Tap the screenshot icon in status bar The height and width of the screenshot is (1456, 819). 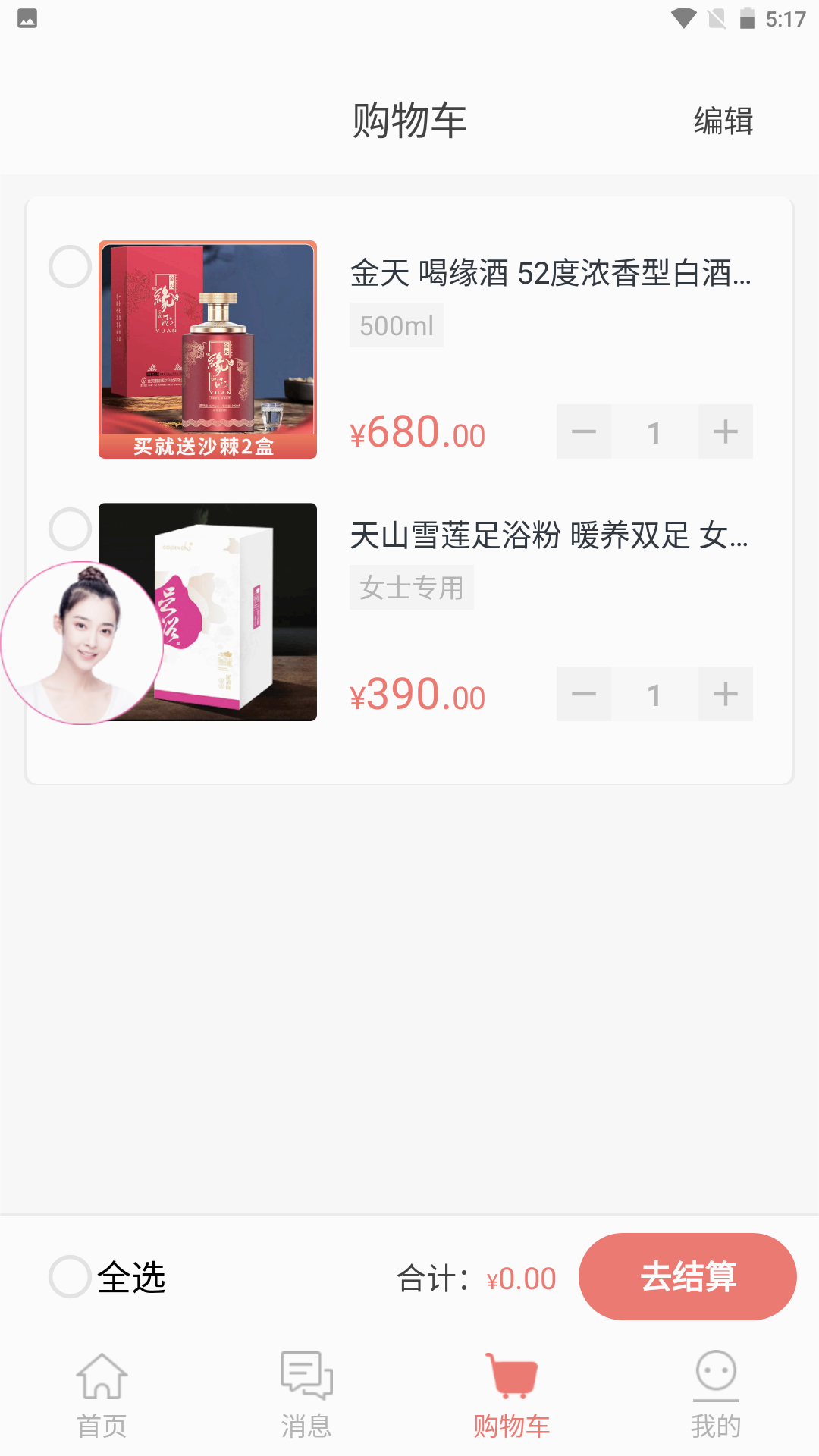click(x=27, y=17)
